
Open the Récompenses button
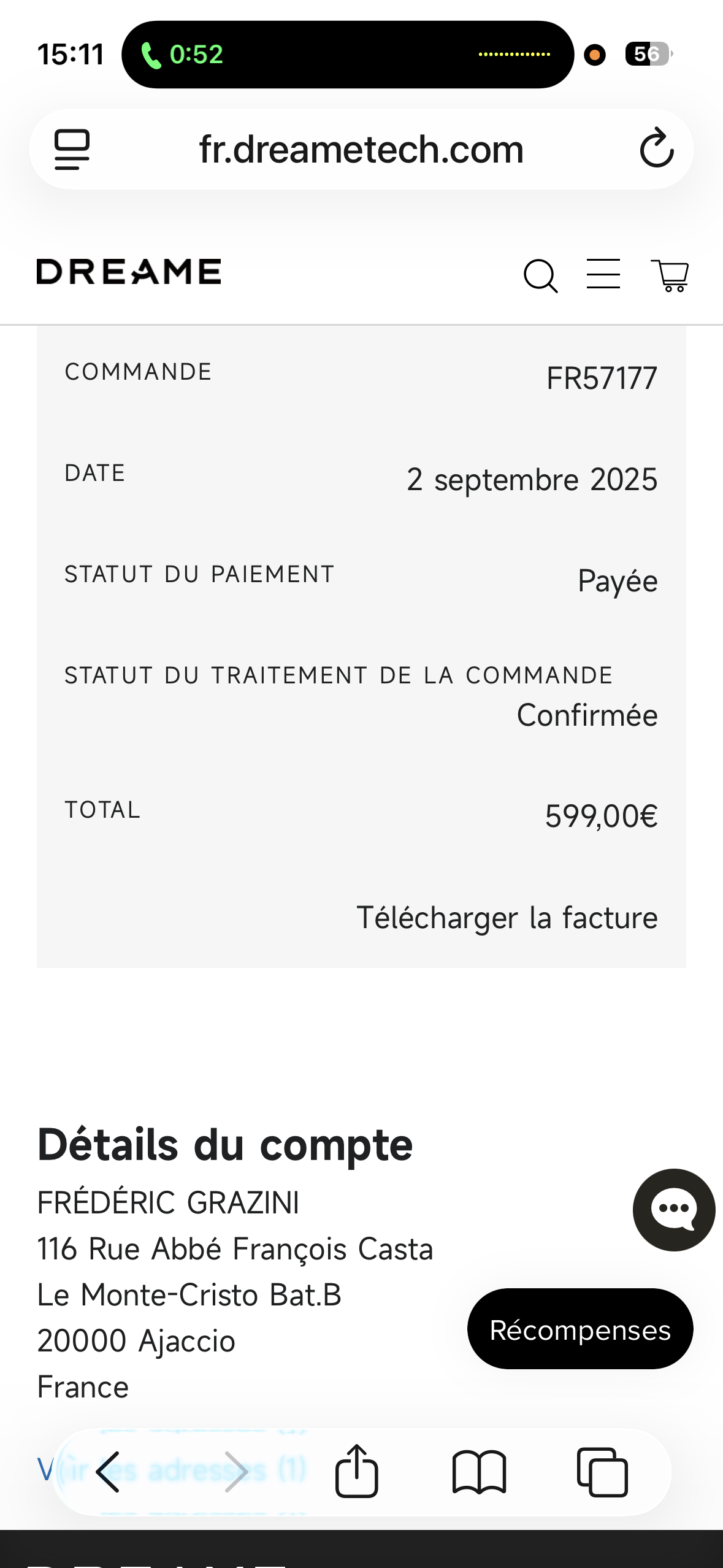coord(580,1329)
